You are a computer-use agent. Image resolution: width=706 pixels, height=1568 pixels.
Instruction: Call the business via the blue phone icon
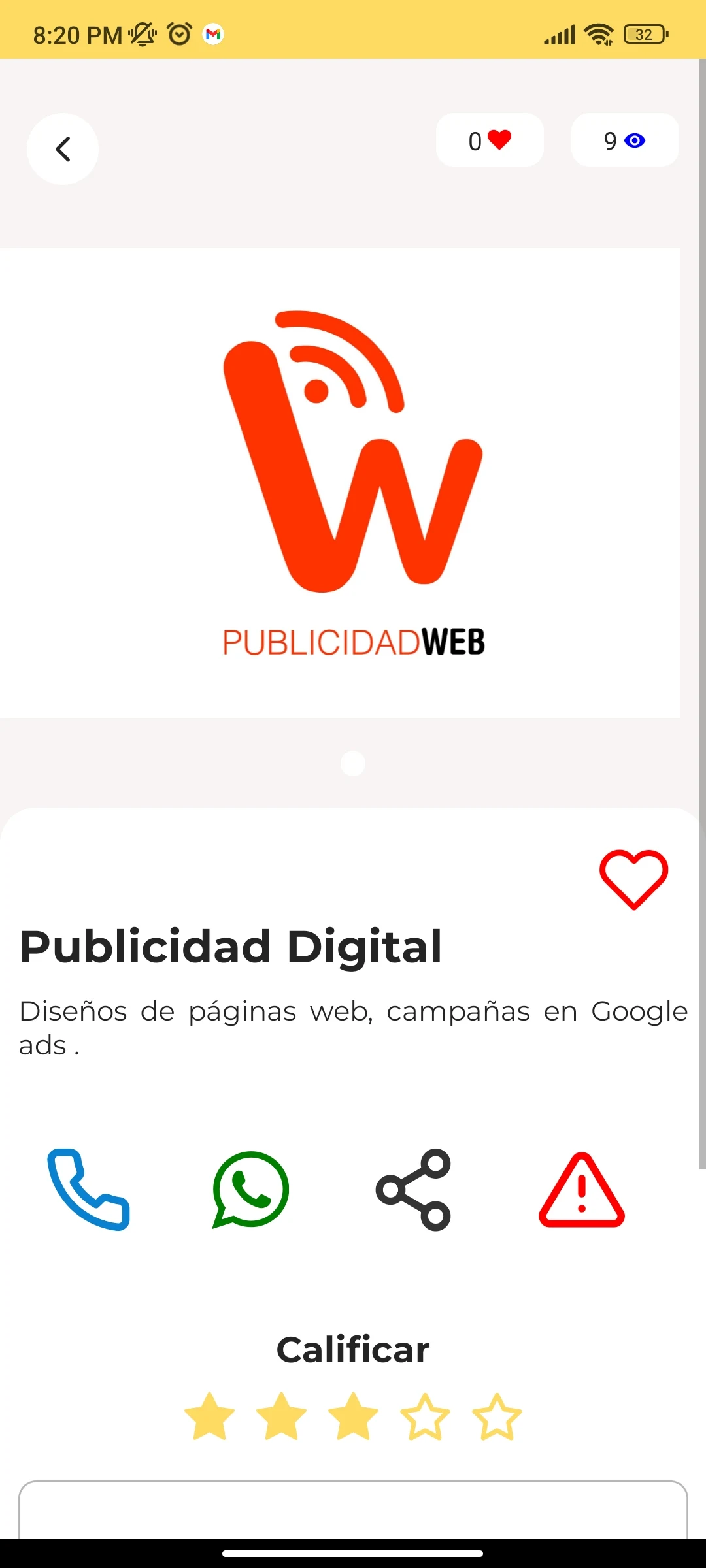point(88,1190)
